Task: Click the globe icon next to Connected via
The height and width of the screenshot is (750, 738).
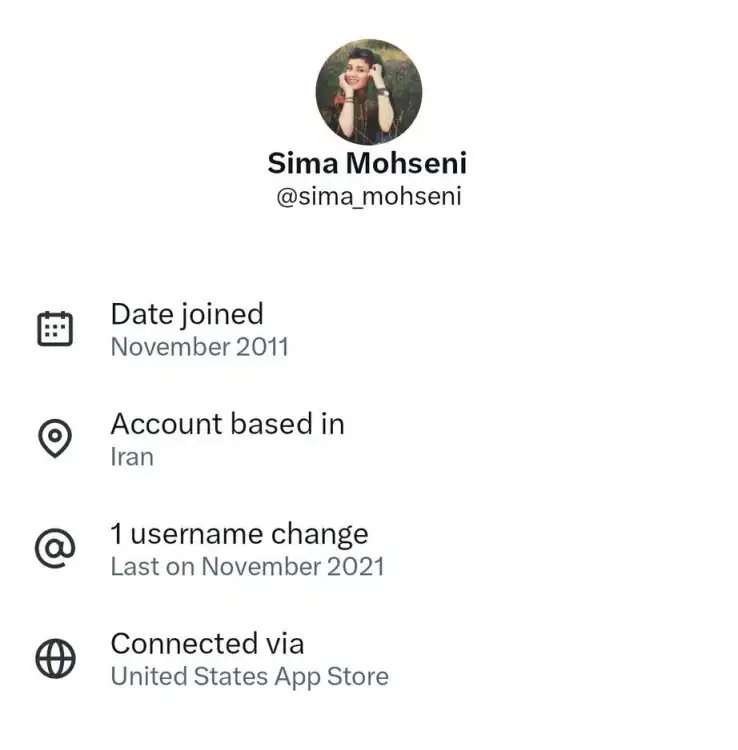Action: pos(58,657)
